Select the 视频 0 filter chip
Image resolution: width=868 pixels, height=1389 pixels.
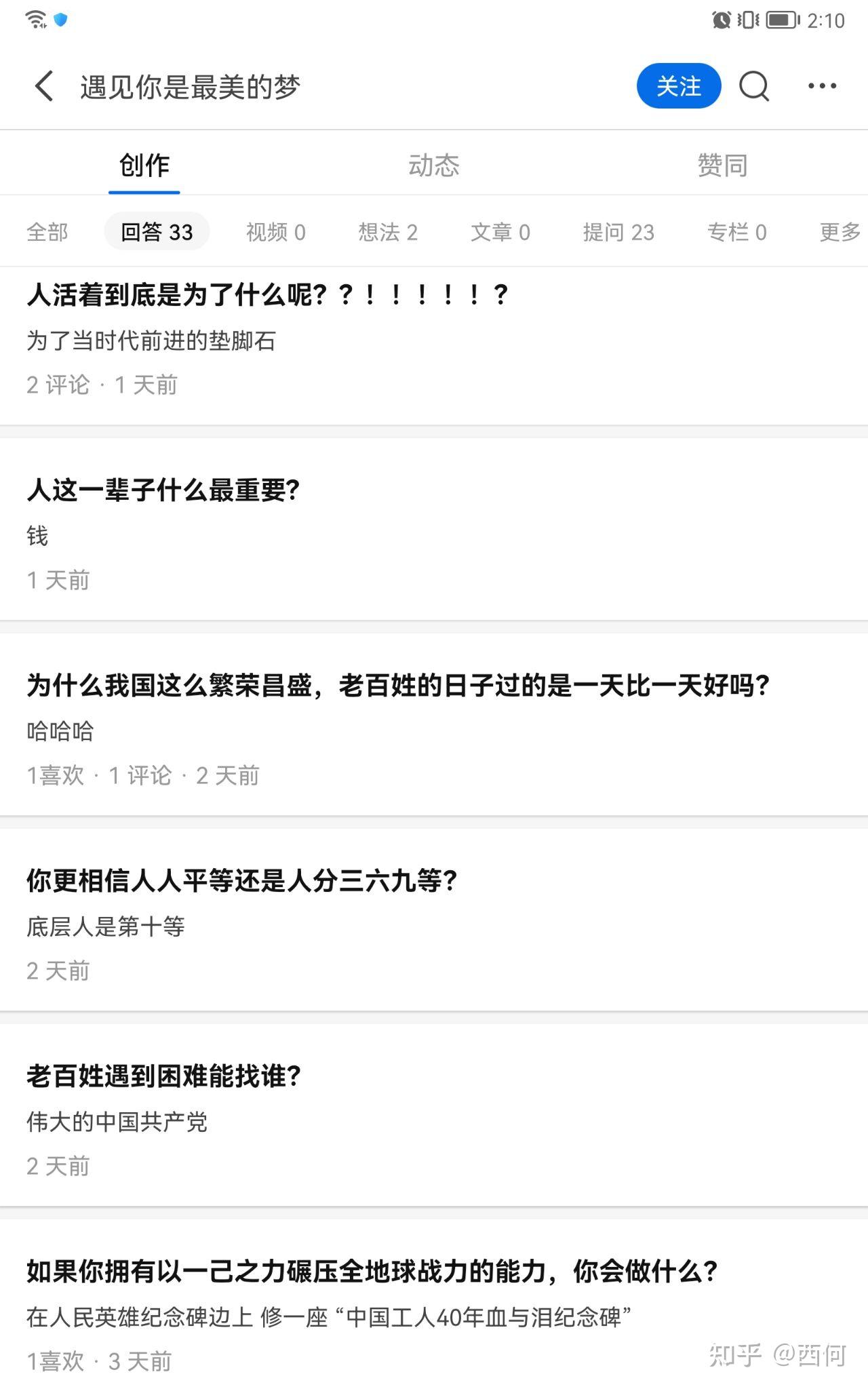click(275, 232)
